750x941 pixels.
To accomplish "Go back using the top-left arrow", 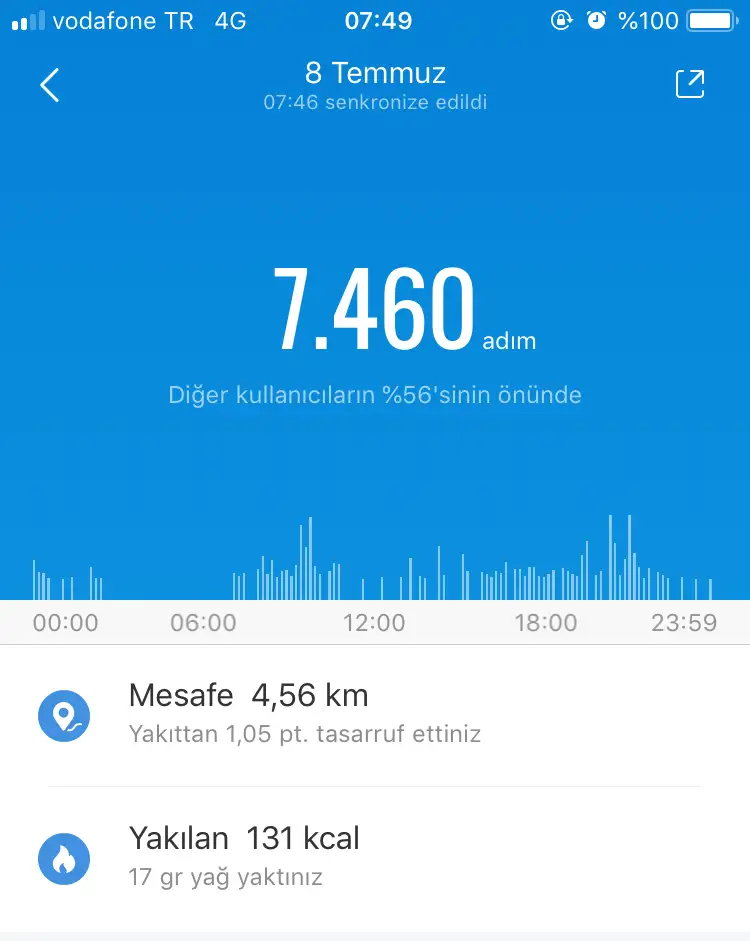I will [x=49, y=85].
